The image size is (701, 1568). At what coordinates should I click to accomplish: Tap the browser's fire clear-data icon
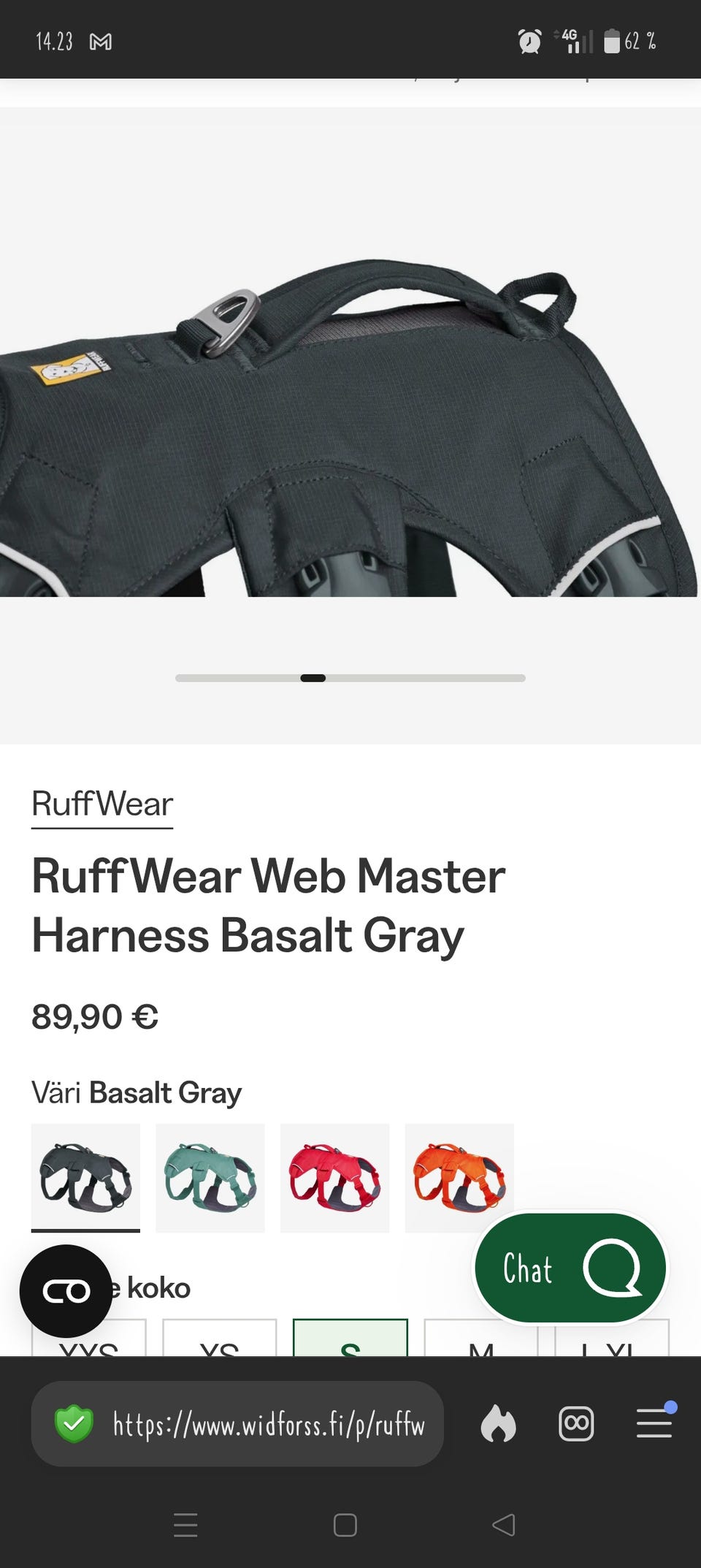(x=498, y=1423)
